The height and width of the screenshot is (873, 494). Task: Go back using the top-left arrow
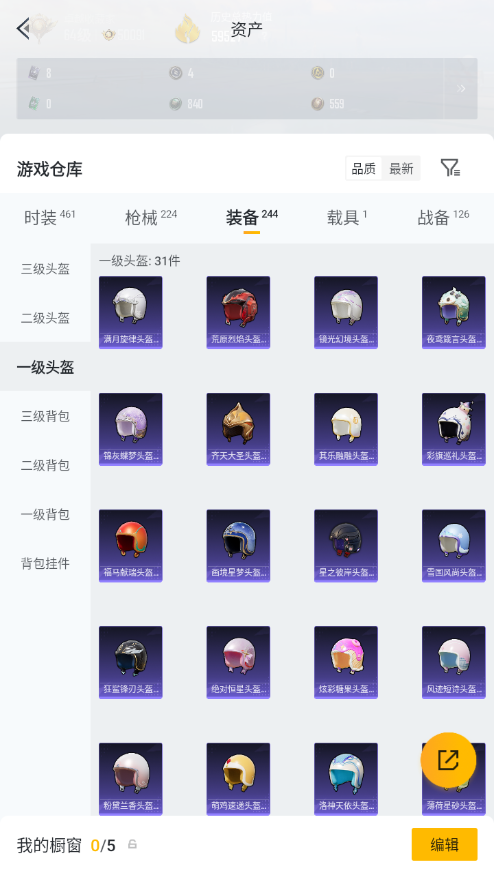(23, 28)
